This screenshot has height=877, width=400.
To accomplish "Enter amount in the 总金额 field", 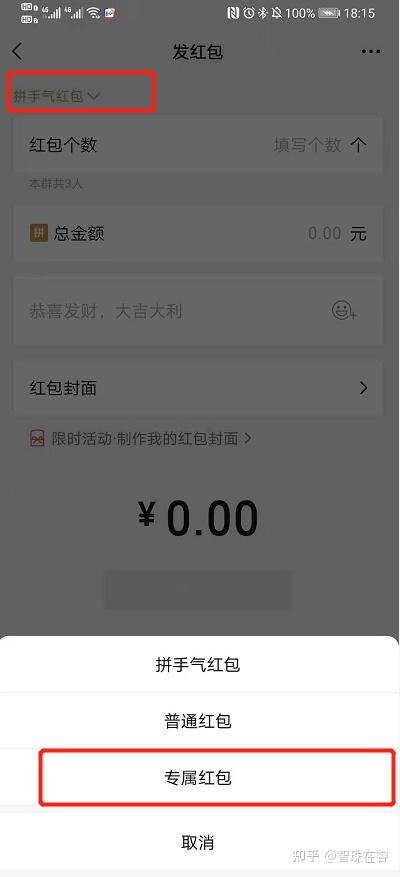I will 197,233.
